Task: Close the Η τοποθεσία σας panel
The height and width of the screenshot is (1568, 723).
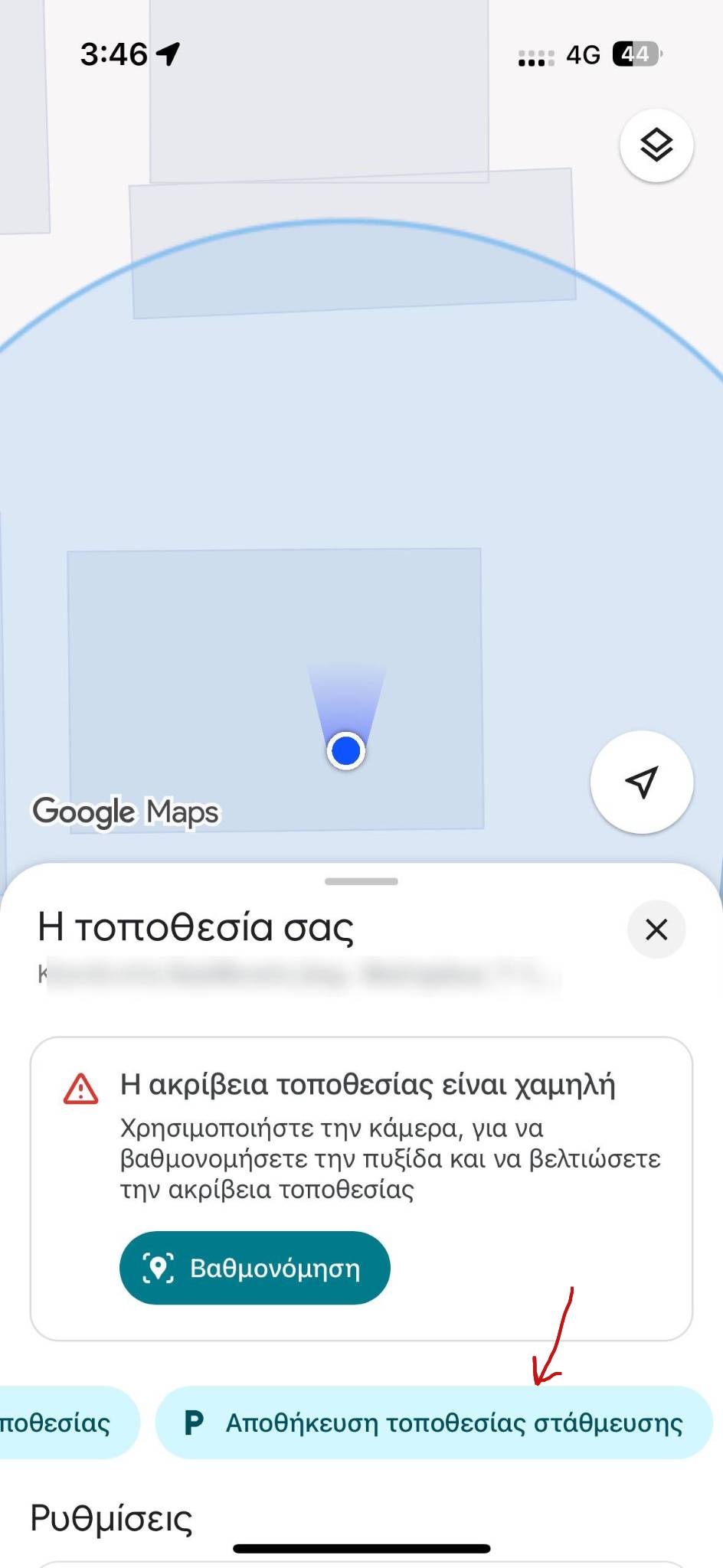Action: point(656,929)
